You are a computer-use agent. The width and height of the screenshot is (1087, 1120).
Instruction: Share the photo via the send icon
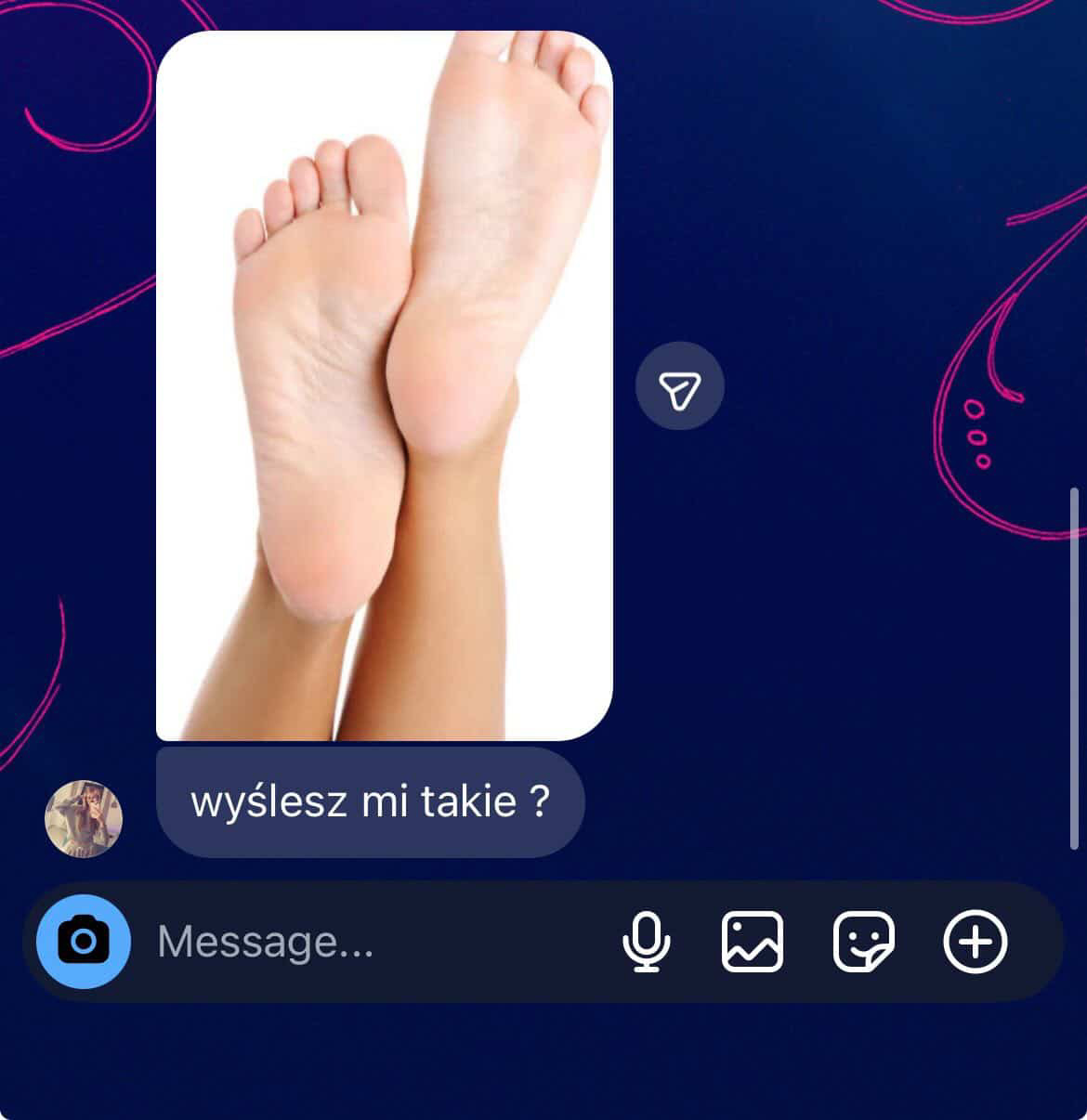pyautogui.click(x=679, y=386)
